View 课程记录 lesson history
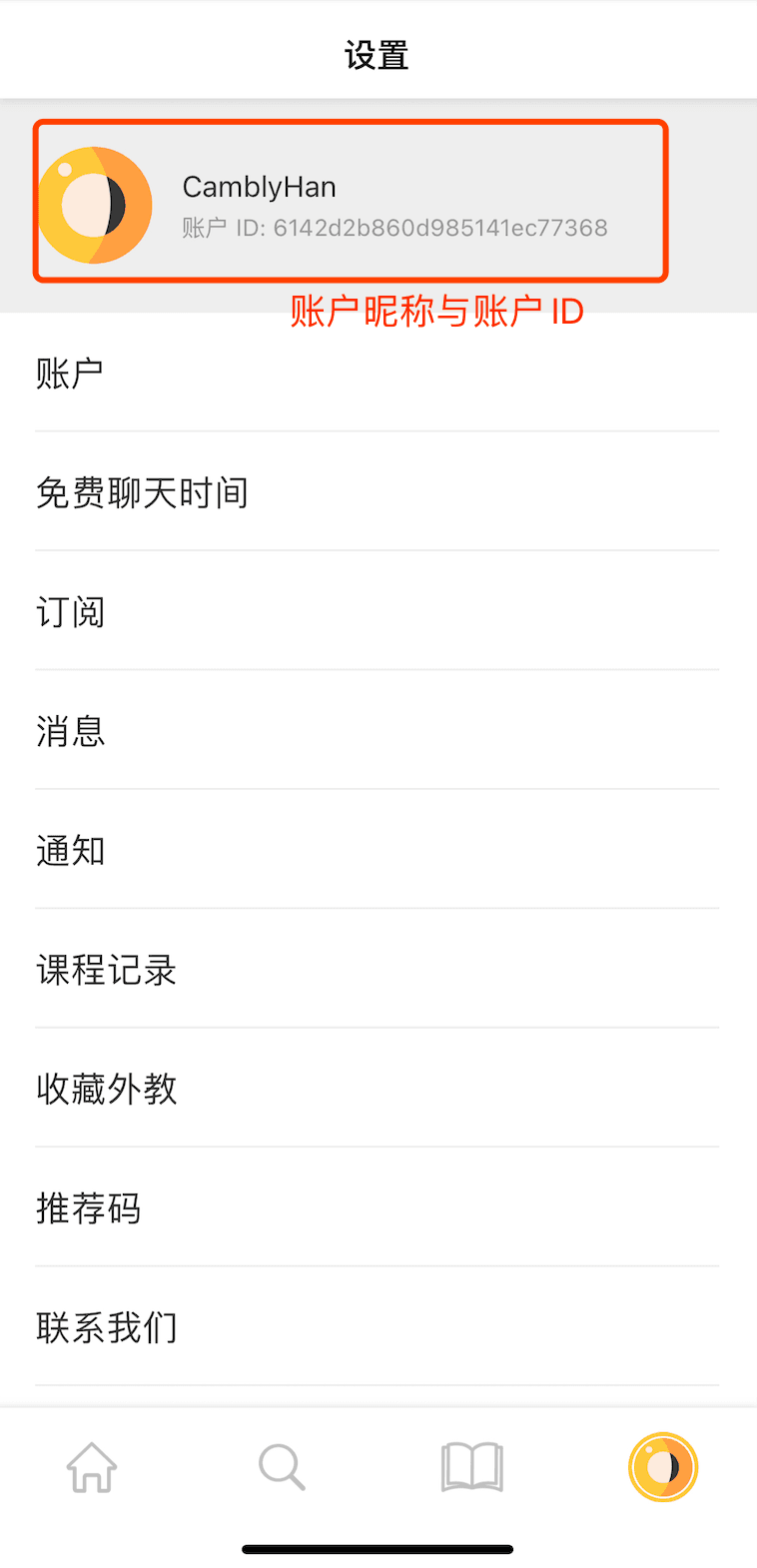This screenshot has height=1568, width=757. [x=105, y=970]
